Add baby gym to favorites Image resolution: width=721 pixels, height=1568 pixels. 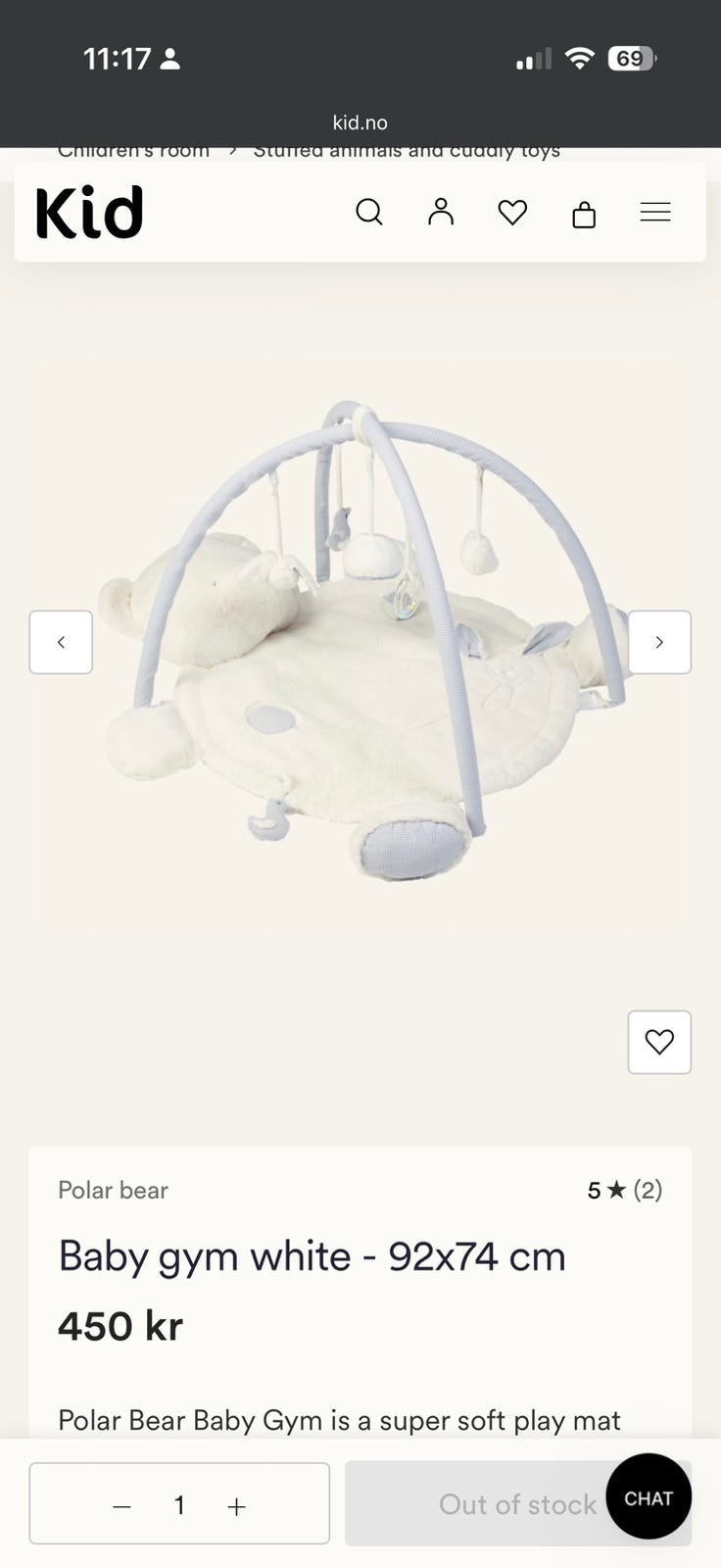tap(659, 1042)
